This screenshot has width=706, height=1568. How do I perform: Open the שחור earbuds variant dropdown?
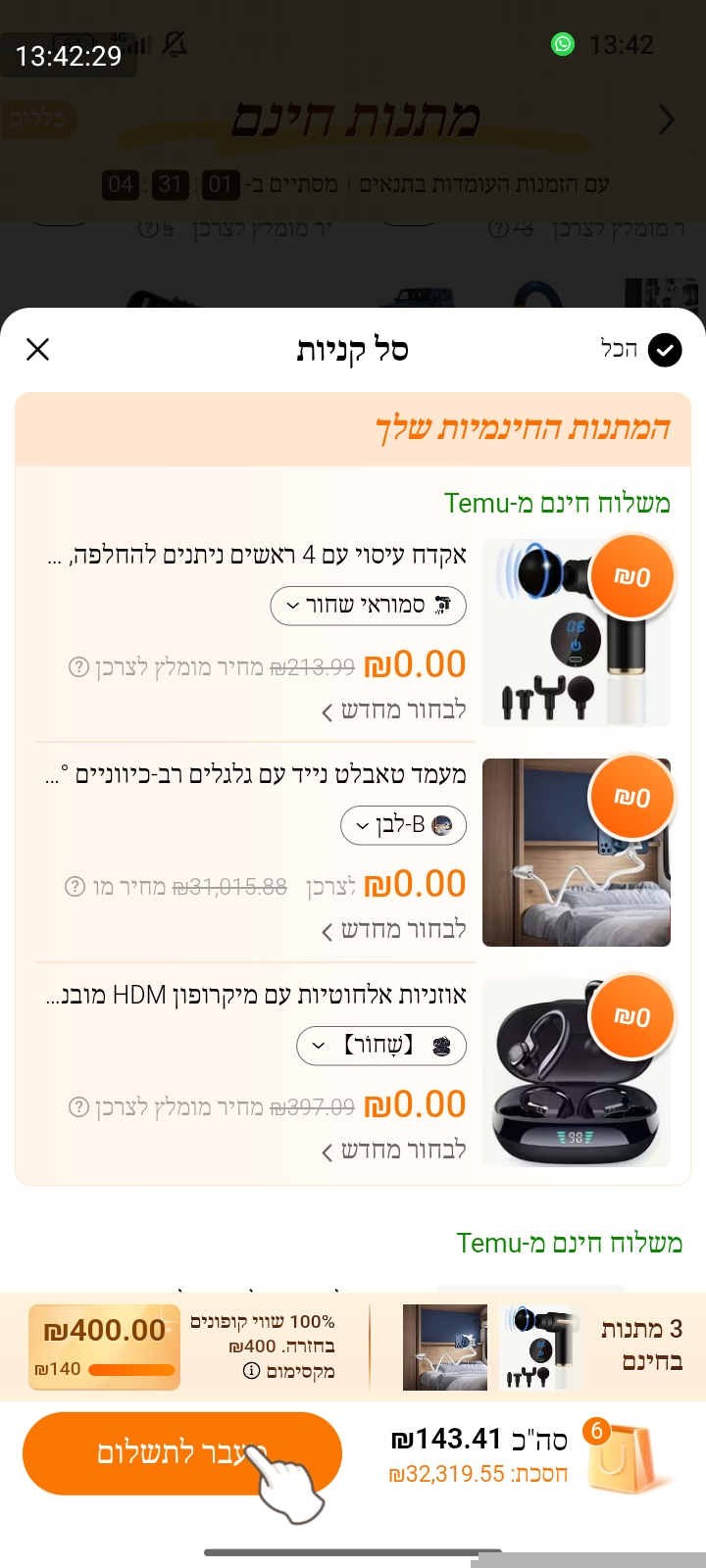pyautogui.click(x=381, y=1046)
